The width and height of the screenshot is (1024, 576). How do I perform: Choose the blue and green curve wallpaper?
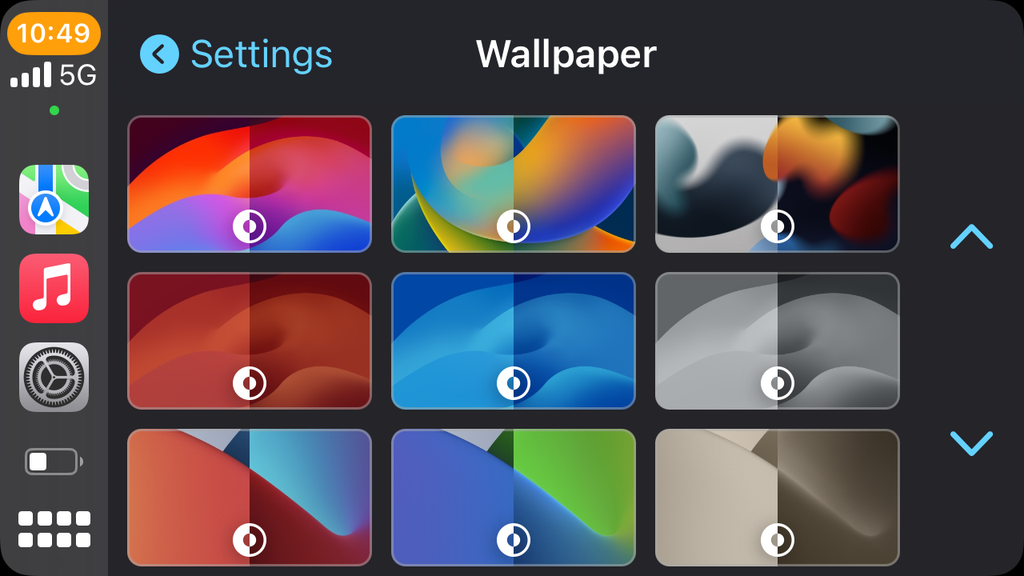tap(513, 497)
